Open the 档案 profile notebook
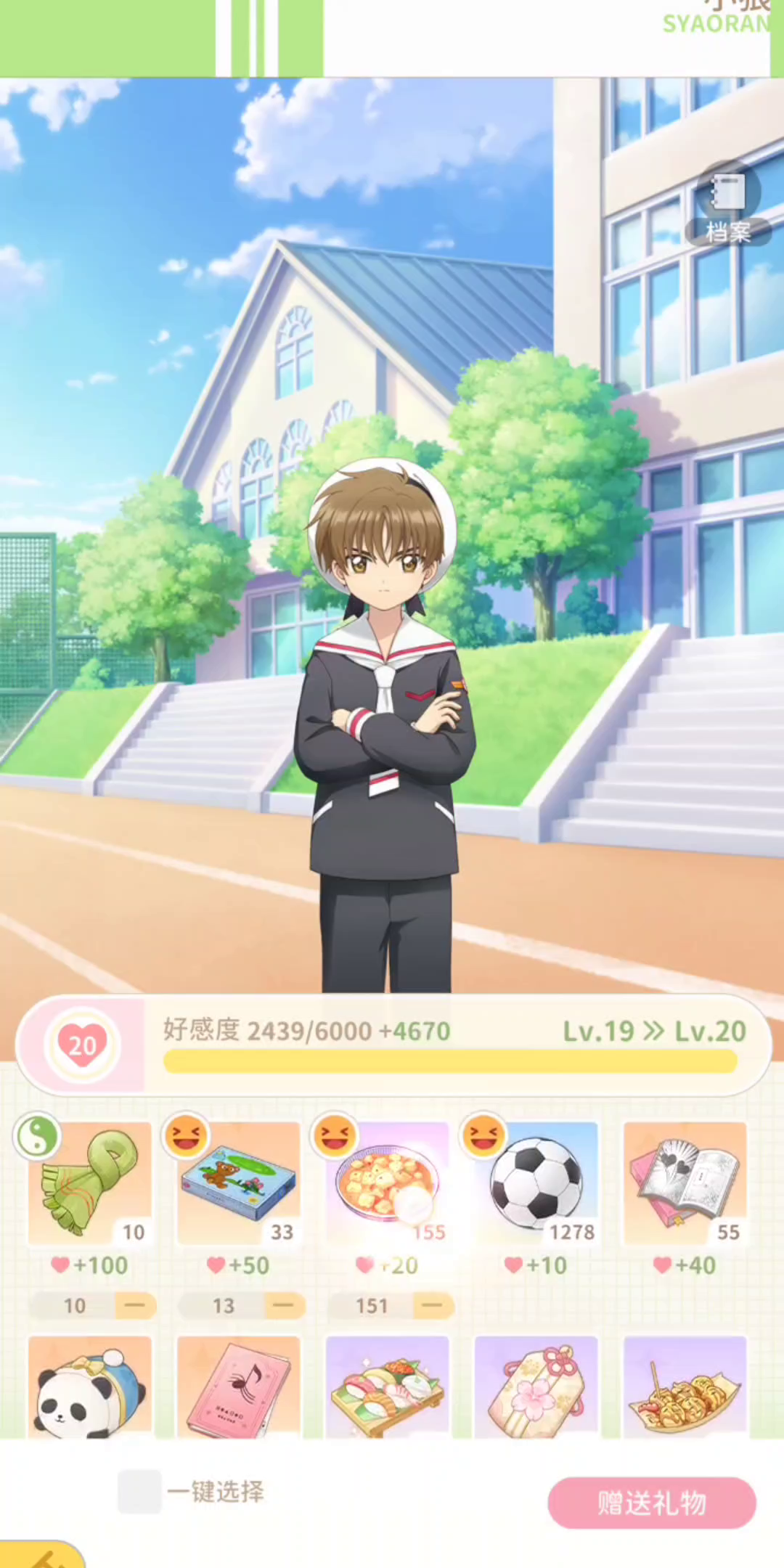The width and height of the screenshot is (784, 1568). point(728,205)
